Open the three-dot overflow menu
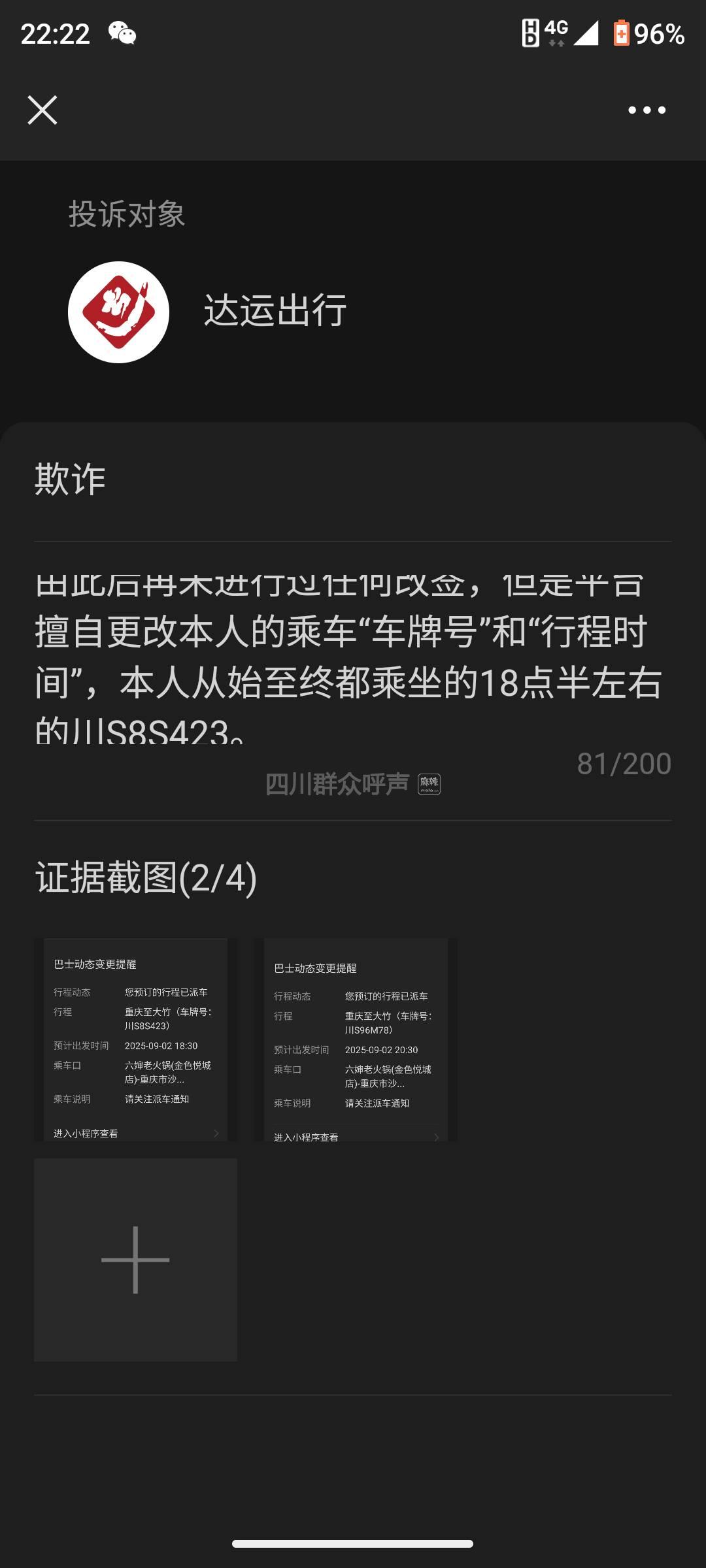Image resolution: width=706 pixels, height=1568 pixels. (647, 110)
